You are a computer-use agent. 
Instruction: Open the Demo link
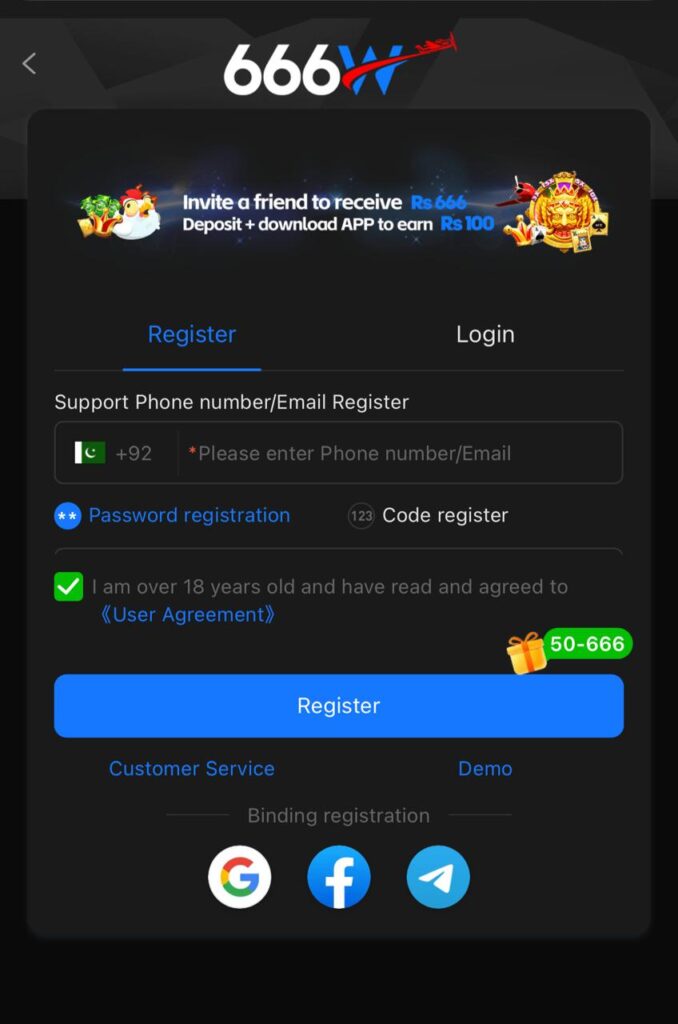tap(485, 769)
